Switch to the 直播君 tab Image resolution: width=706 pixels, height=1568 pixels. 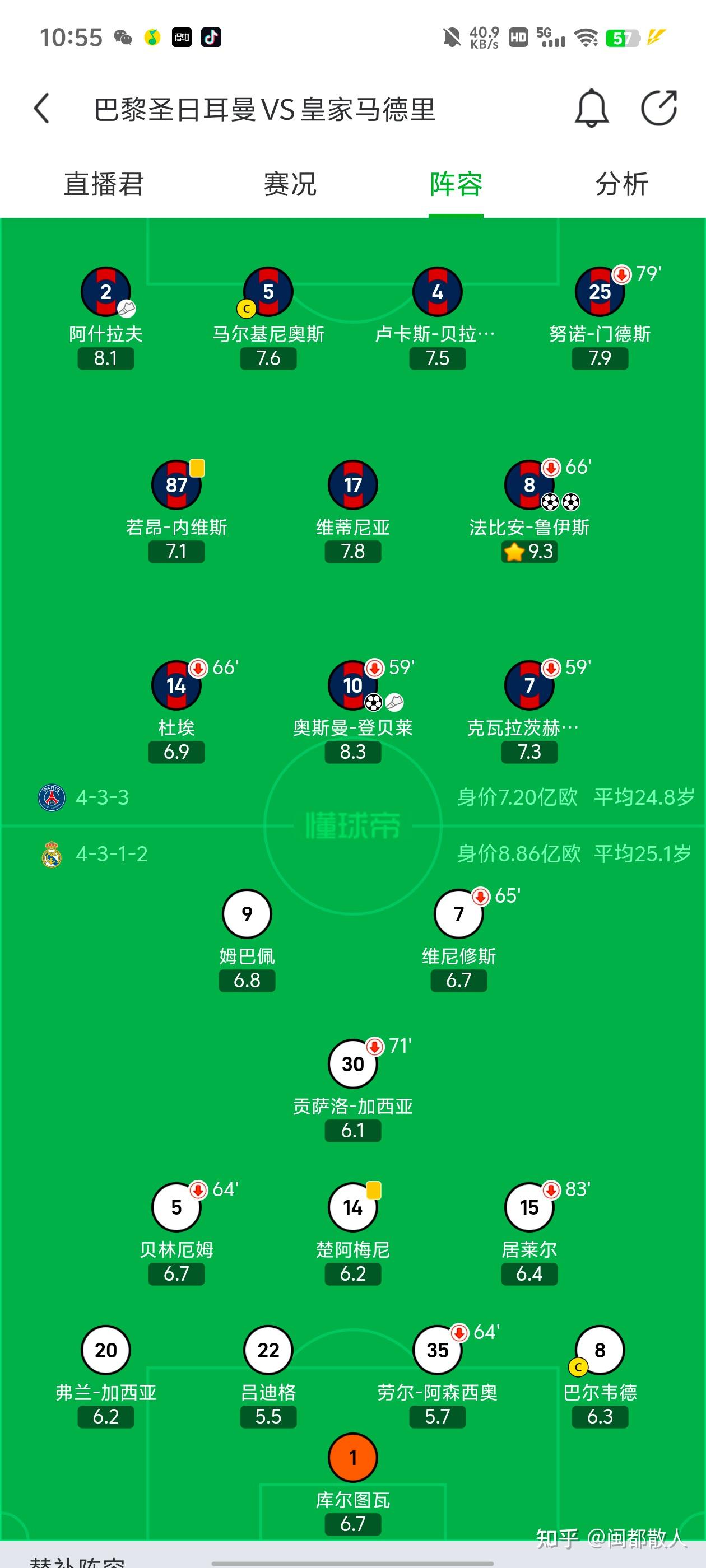tap(104, 184)
